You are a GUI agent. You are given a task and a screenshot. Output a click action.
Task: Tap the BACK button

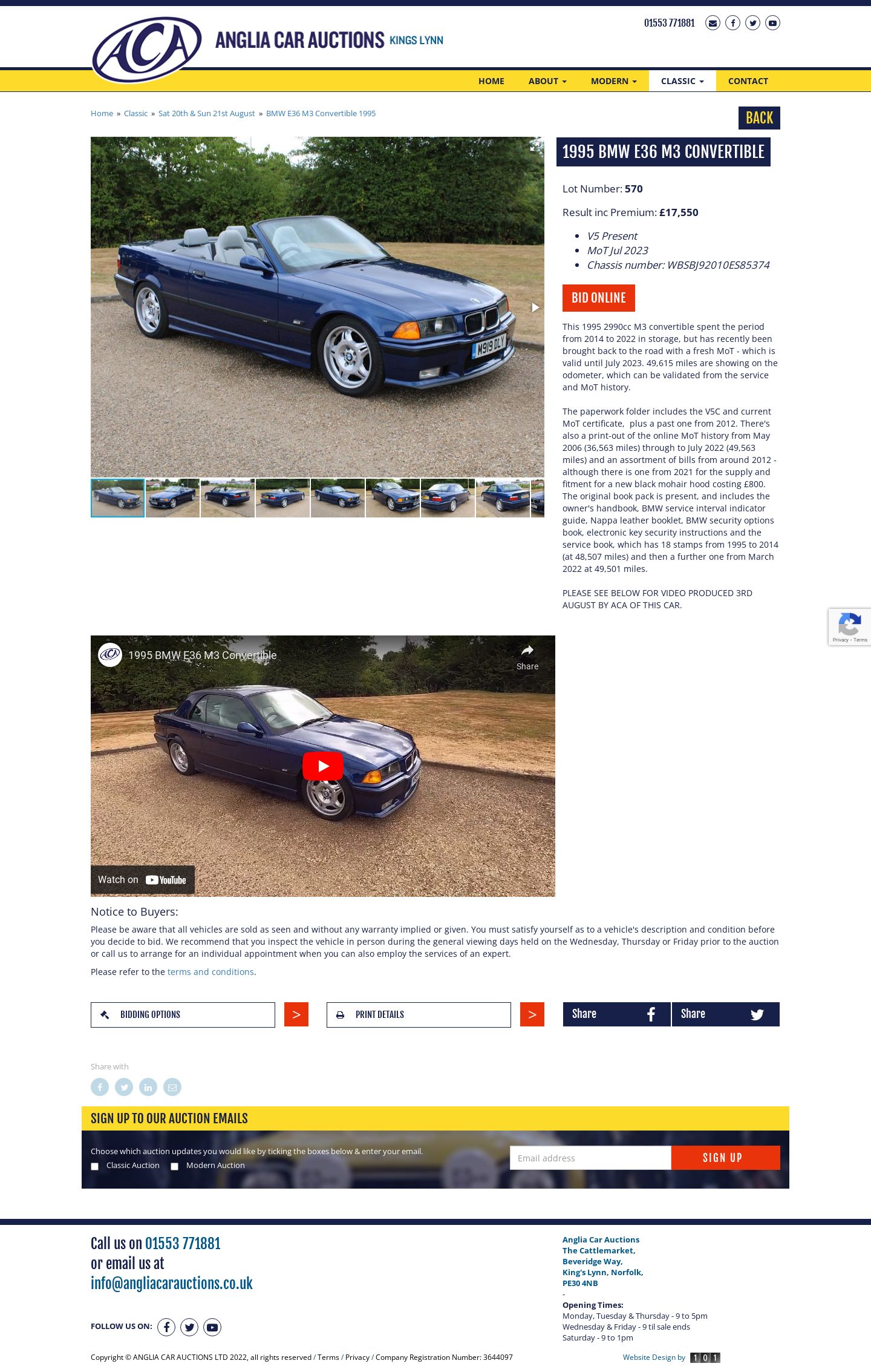[758, 118]
